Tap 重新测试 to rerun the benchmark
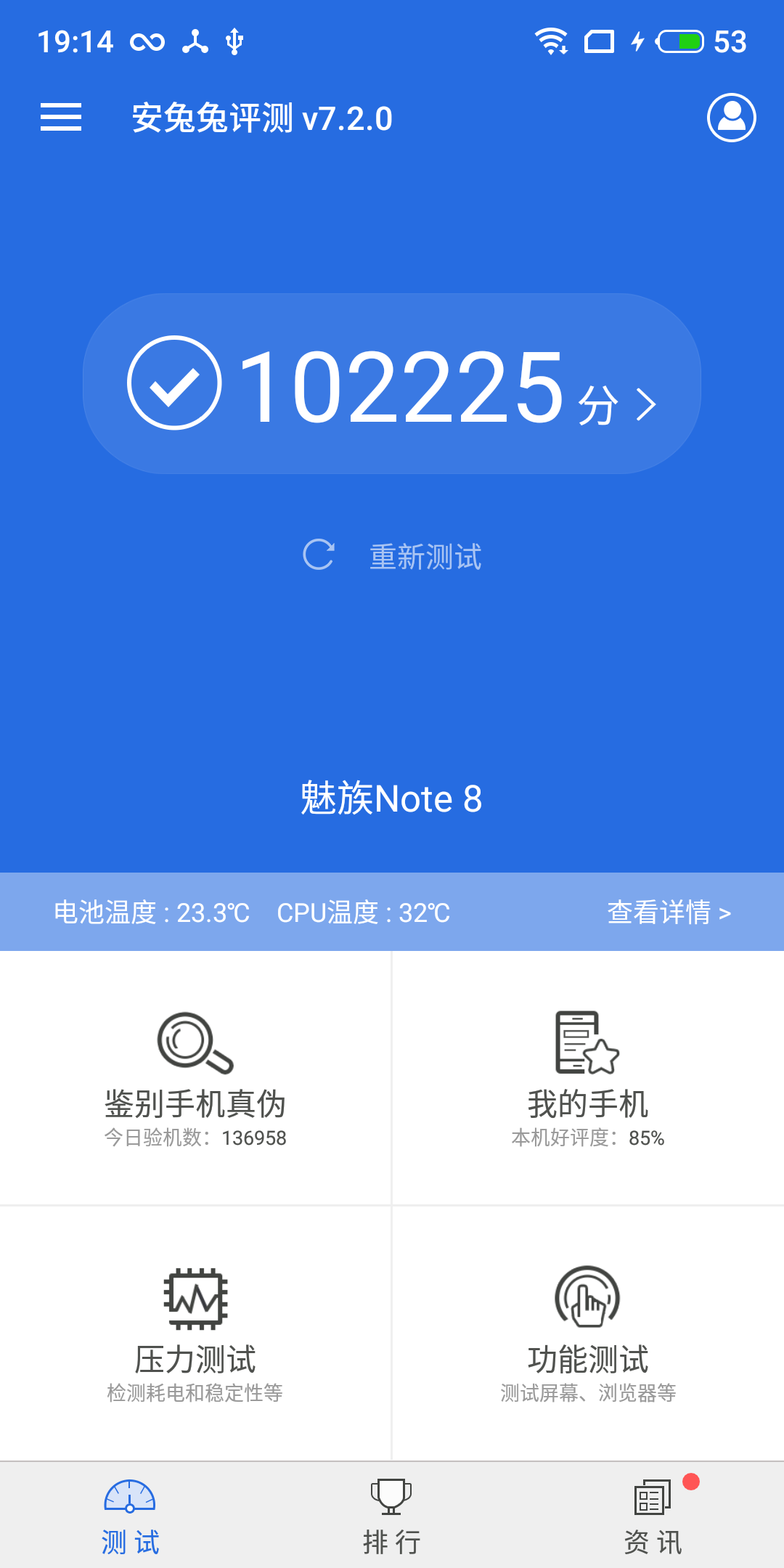784x1568 pixels. 426,555
